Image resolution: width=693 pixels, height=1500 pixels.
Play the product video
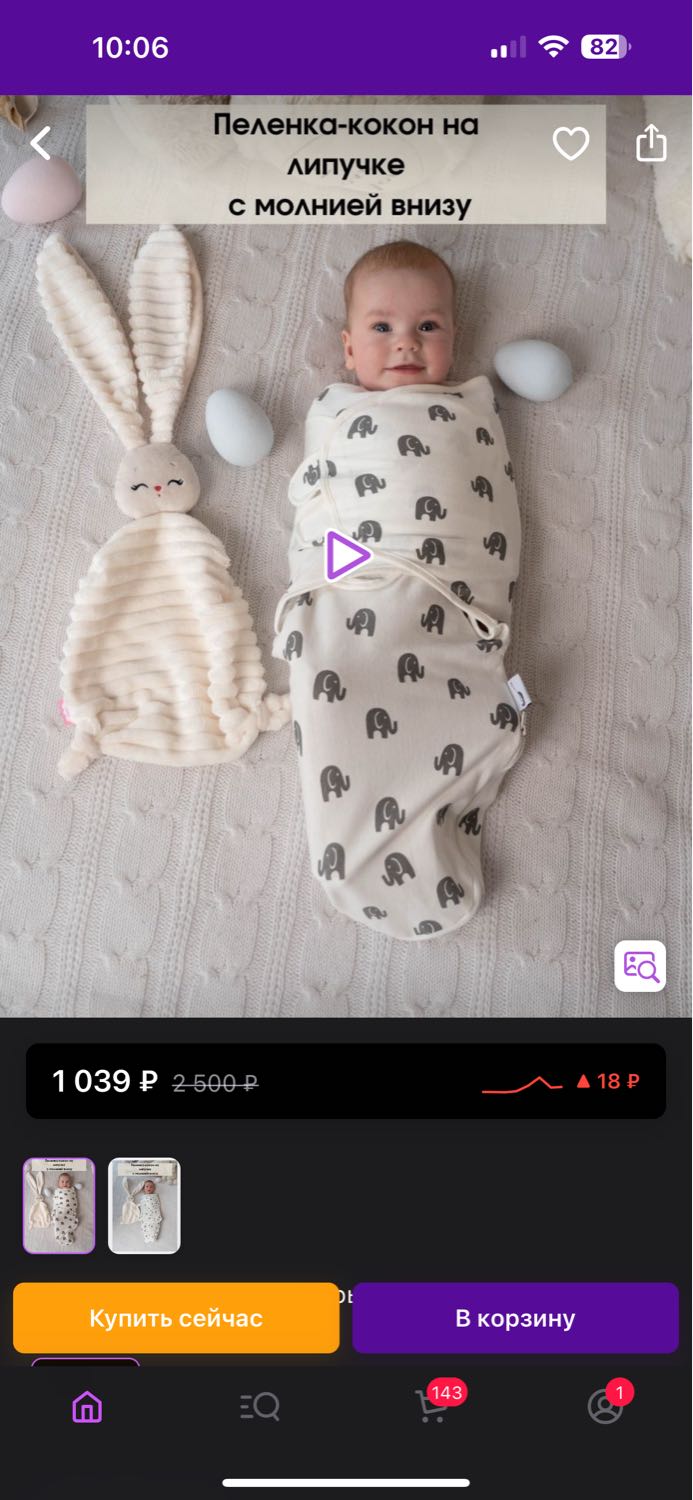tap(346, 556)
